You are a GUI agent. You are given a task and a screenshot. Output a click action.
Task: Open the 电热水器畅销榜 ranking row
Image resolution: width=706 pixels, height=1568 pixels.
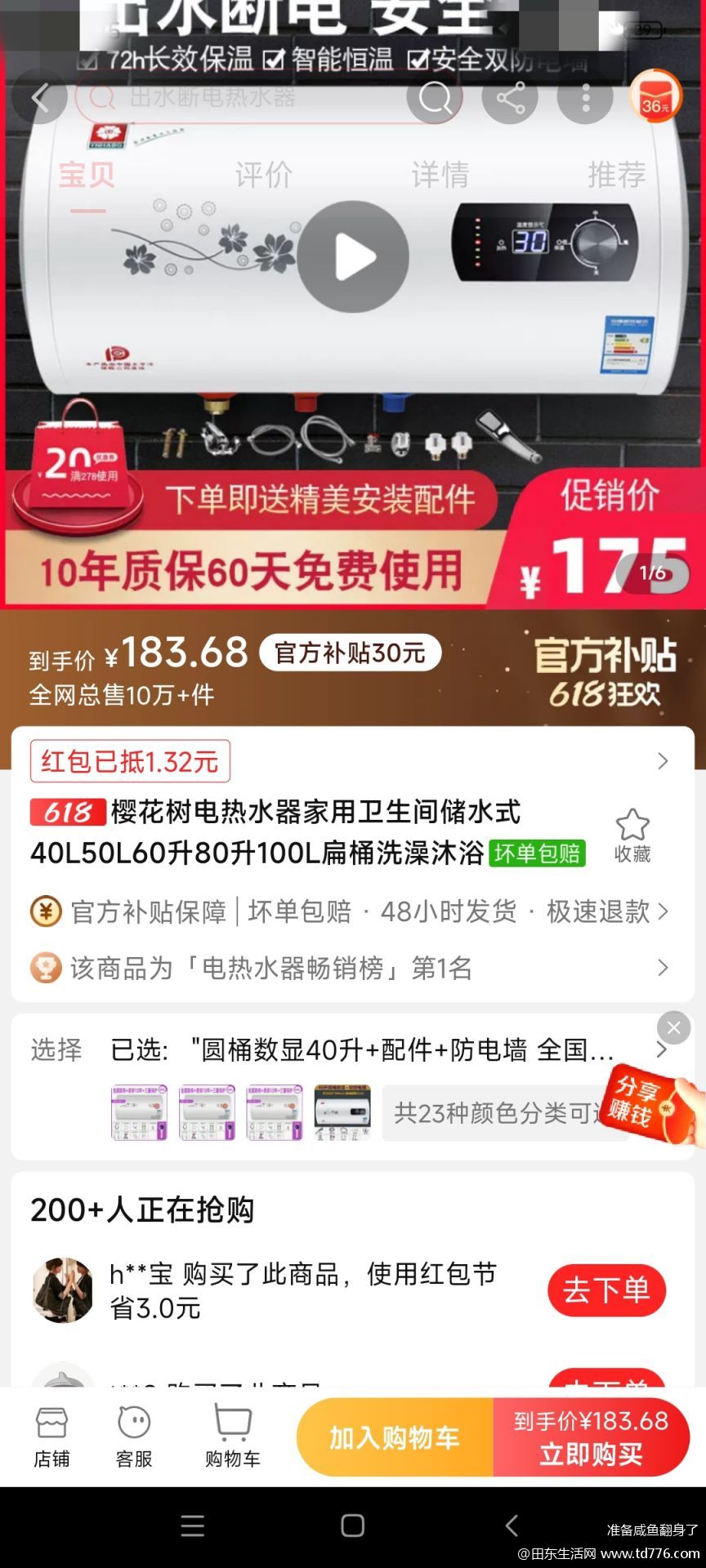[x=350, y=968]
